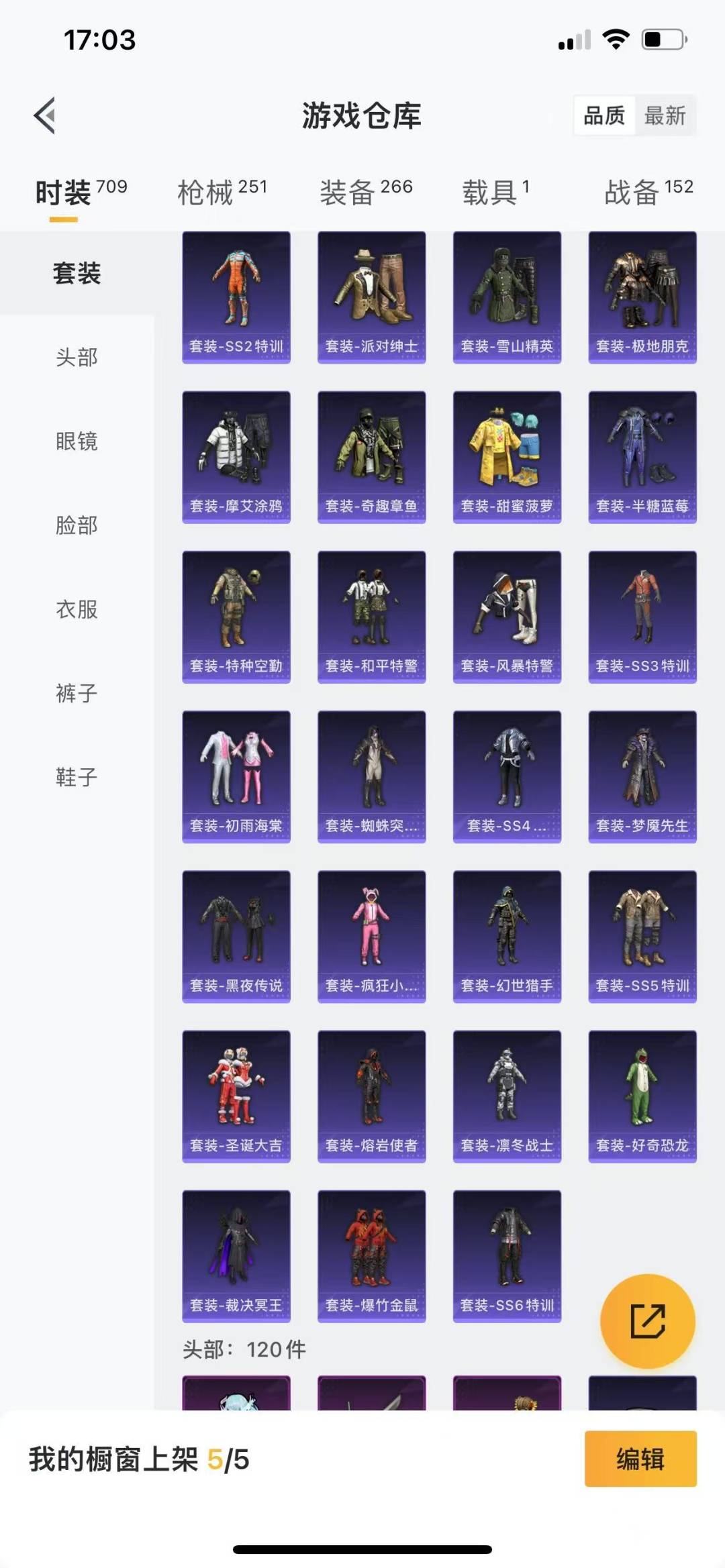View the 套装-甜蜜菠萝 outfit
Image resolution: width=725 pixels, height=1568 pixels.
click(x=507, y=457)
